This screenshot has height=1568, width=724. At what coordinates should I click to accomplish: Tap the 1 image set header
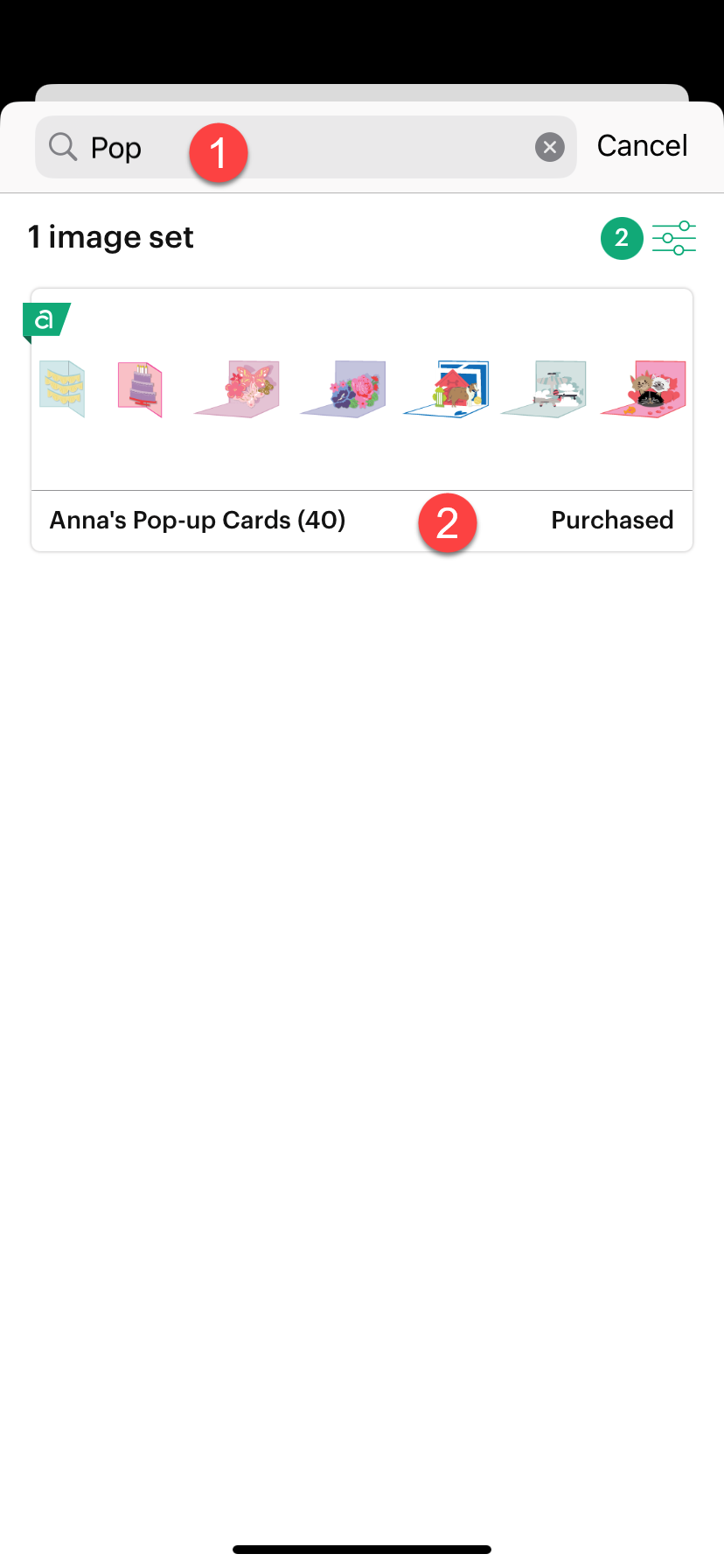click(111, 237)
